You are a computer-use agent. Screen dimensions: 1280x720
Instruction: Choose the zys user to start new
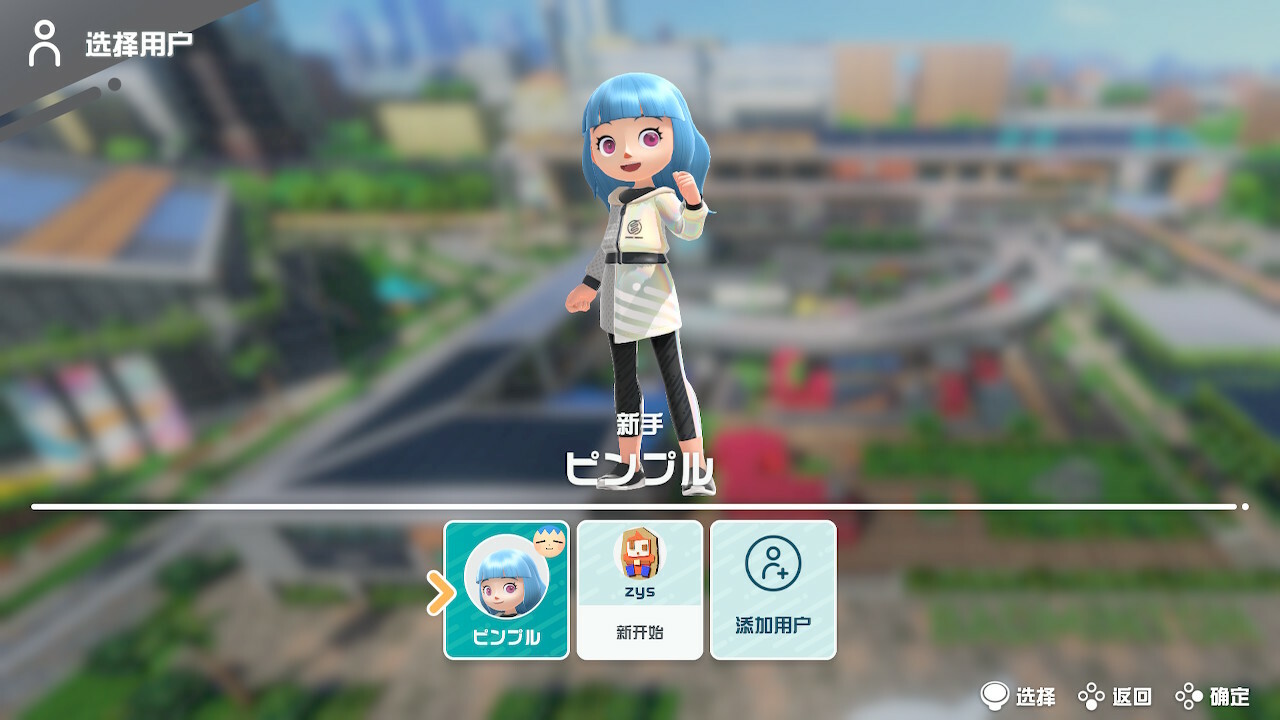tap(640, 590)
